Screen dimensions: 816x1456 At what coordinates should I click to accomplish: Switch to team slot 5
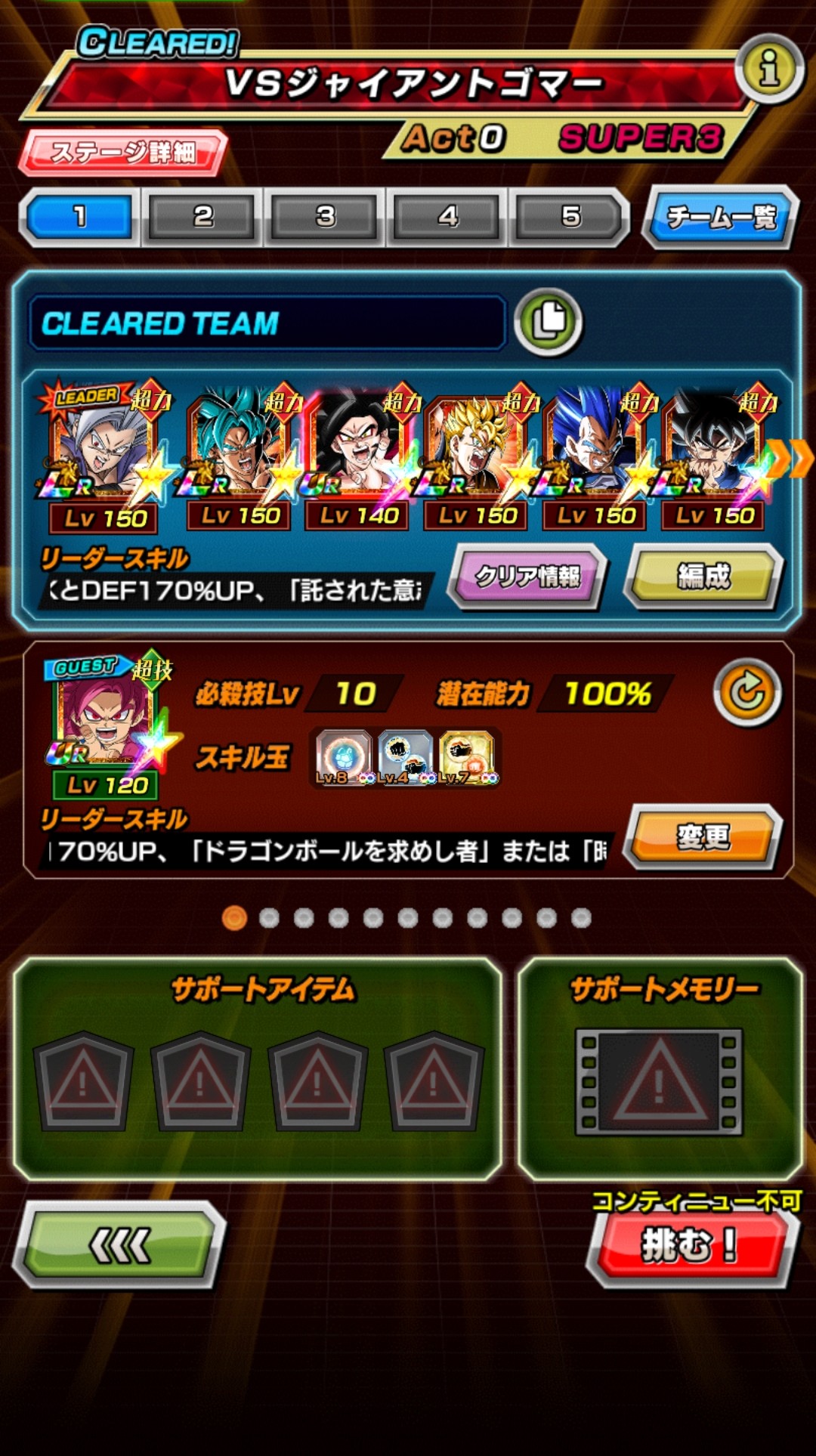pyautogui.click(x=570, y=218)
